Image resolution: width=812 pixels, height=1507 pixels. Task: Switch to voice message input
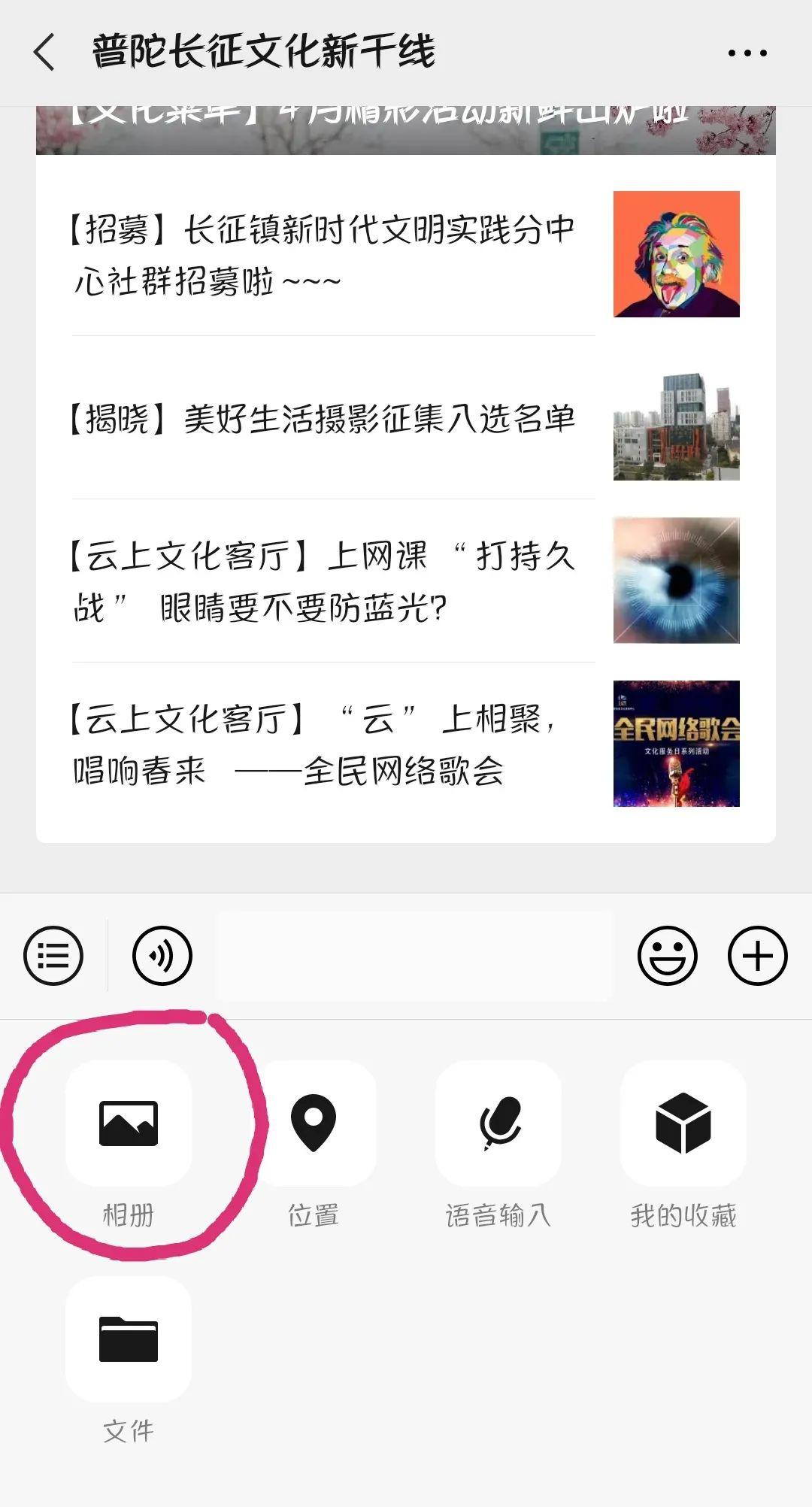(162, 956)
